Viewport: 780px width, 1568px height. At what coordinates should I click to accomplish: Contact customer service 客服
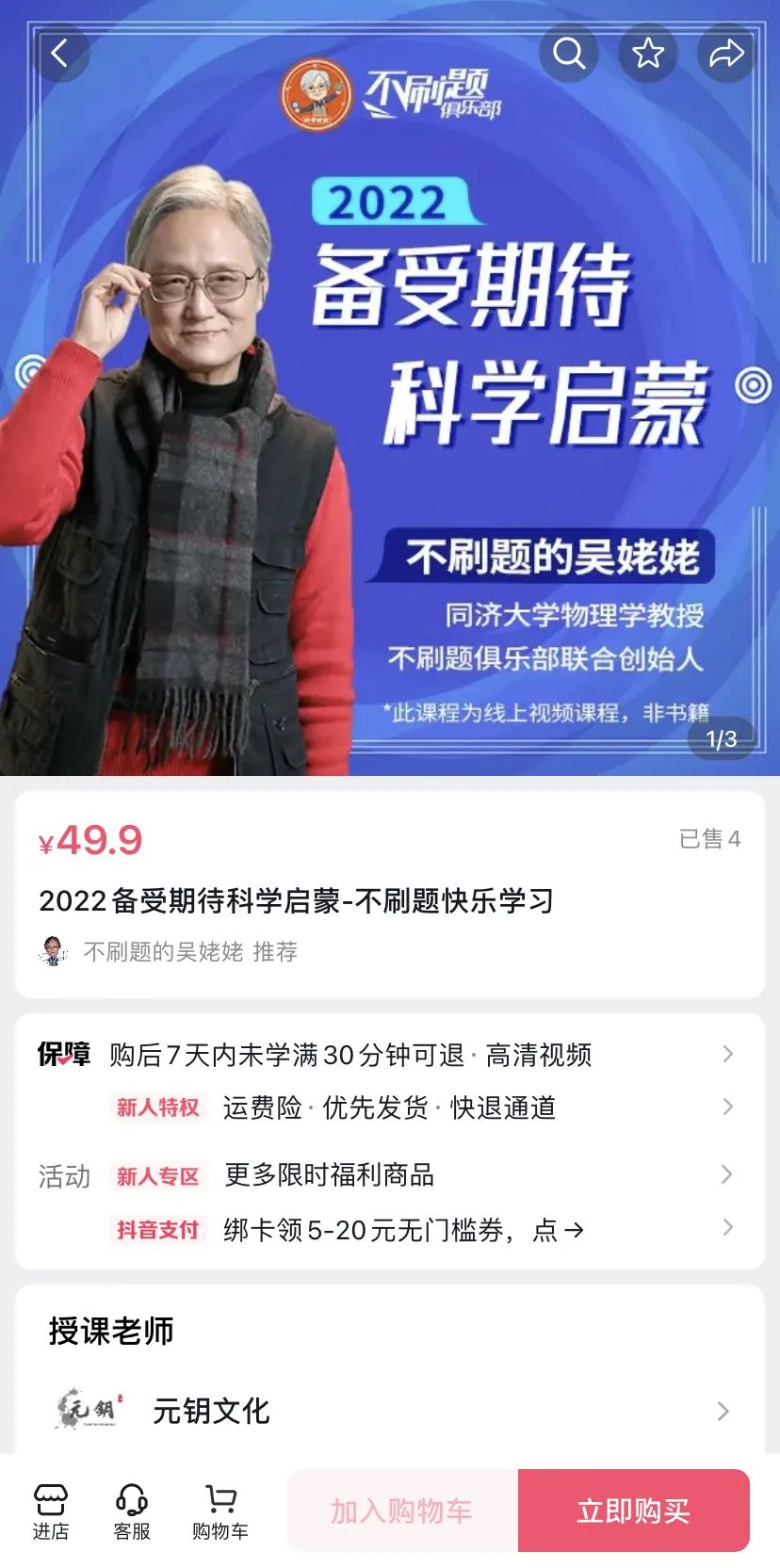132,1511
